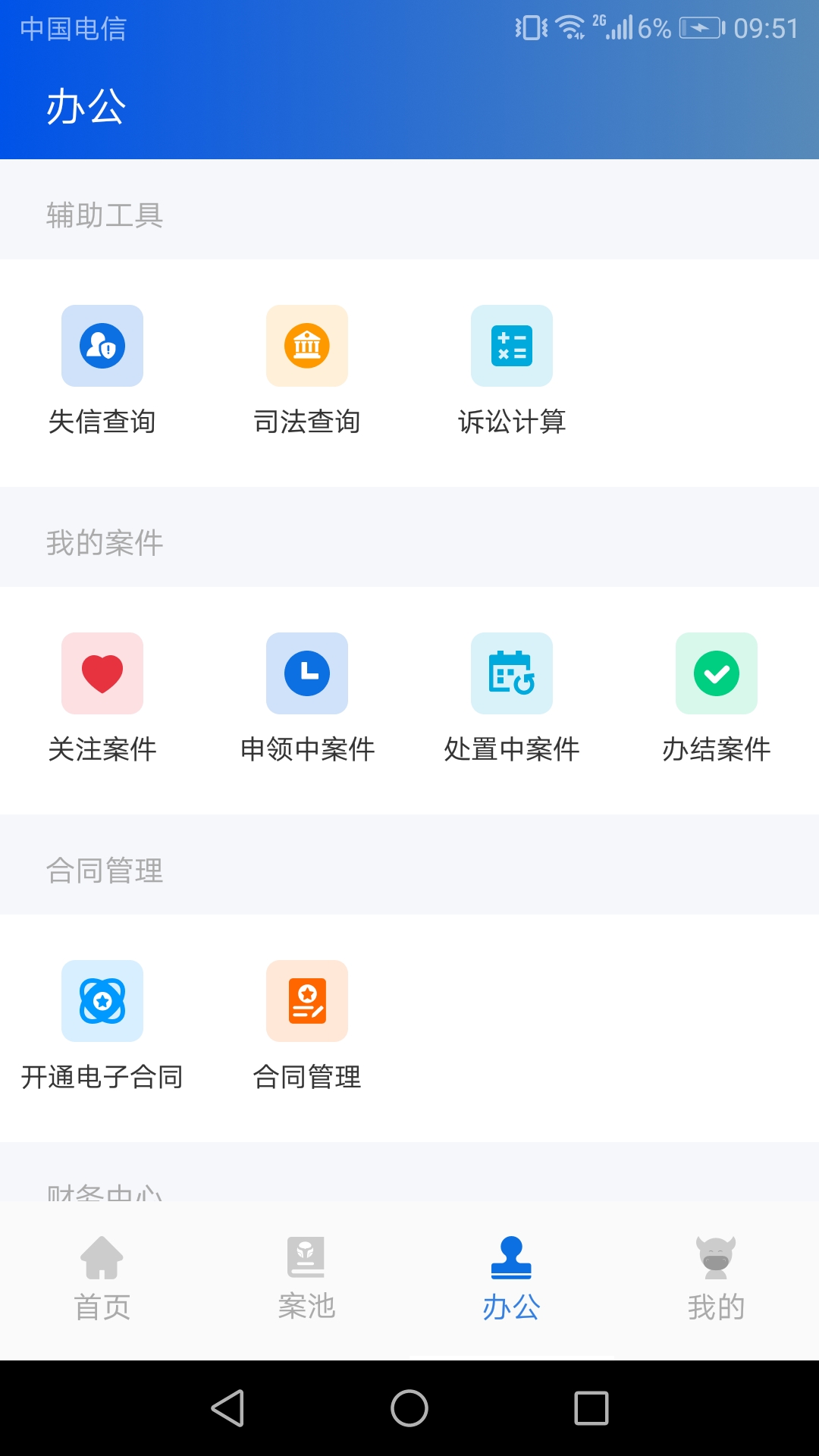819x1456 pixels.
Task: Open the 开通电子合同 atom-style icon
Action: 102,1001
